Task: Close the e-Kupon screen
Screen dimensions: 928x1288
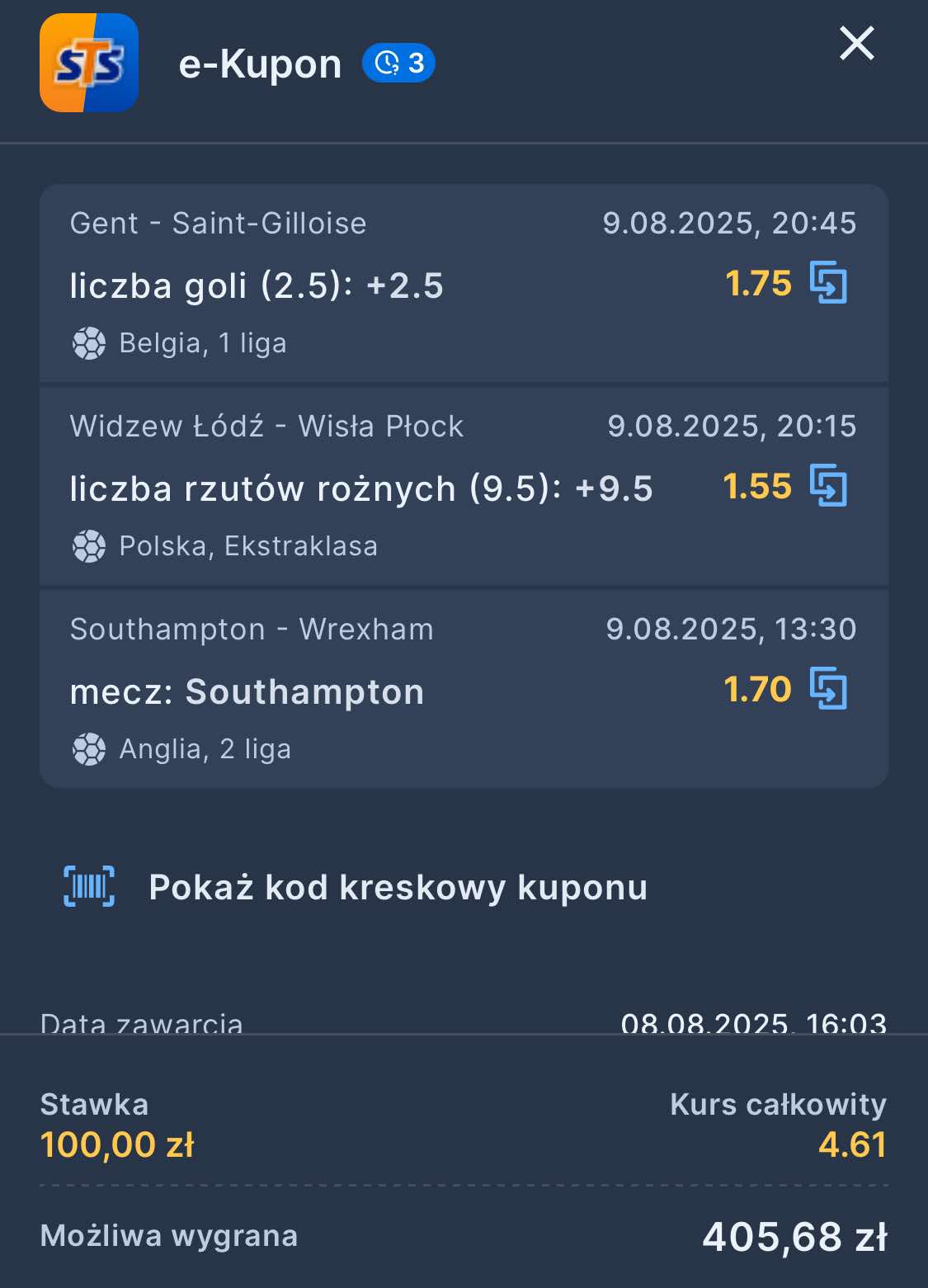Action: coord(856,44)
